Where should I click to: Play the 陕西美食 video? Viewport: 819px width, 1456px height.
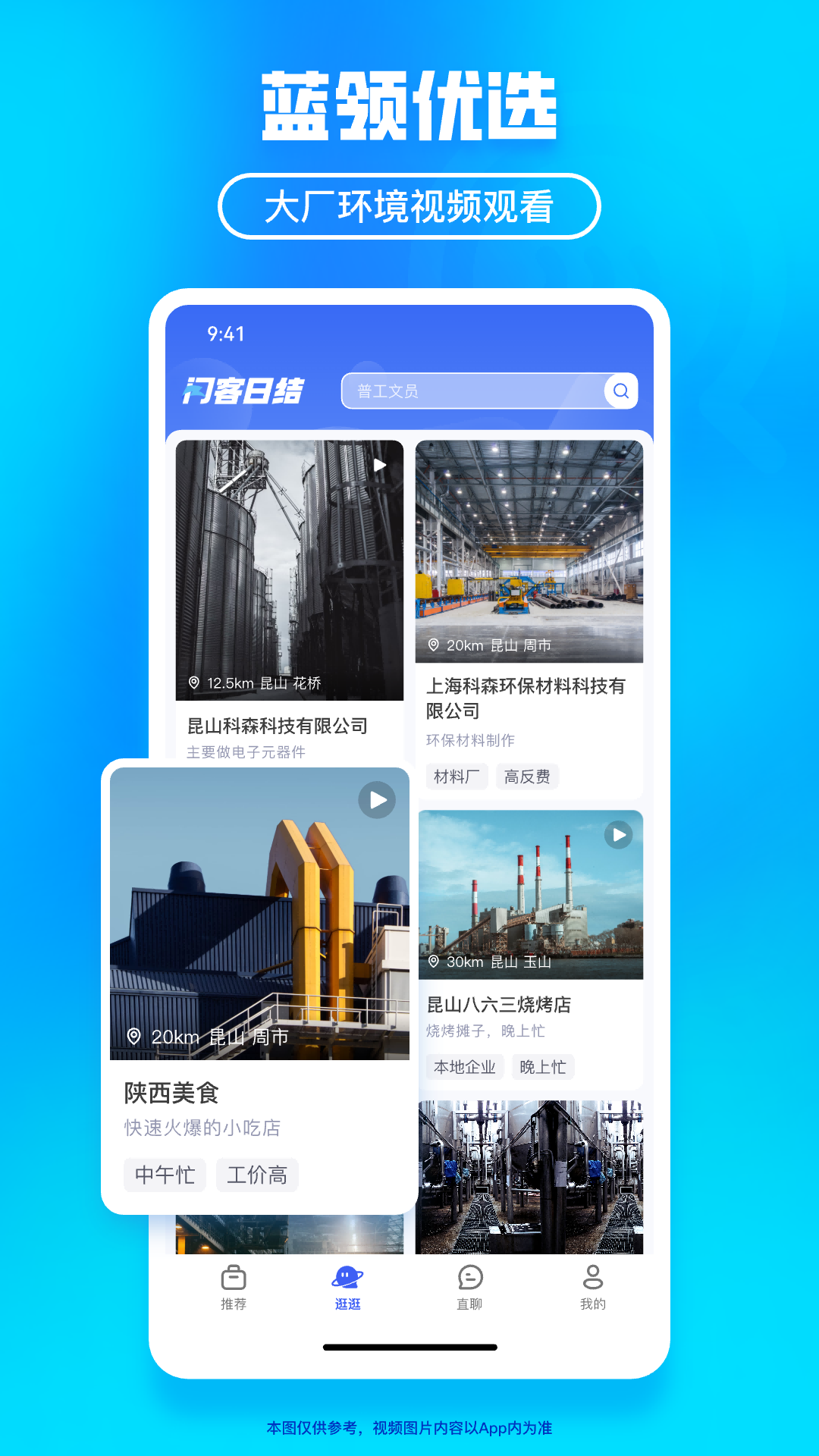[376, 800]
